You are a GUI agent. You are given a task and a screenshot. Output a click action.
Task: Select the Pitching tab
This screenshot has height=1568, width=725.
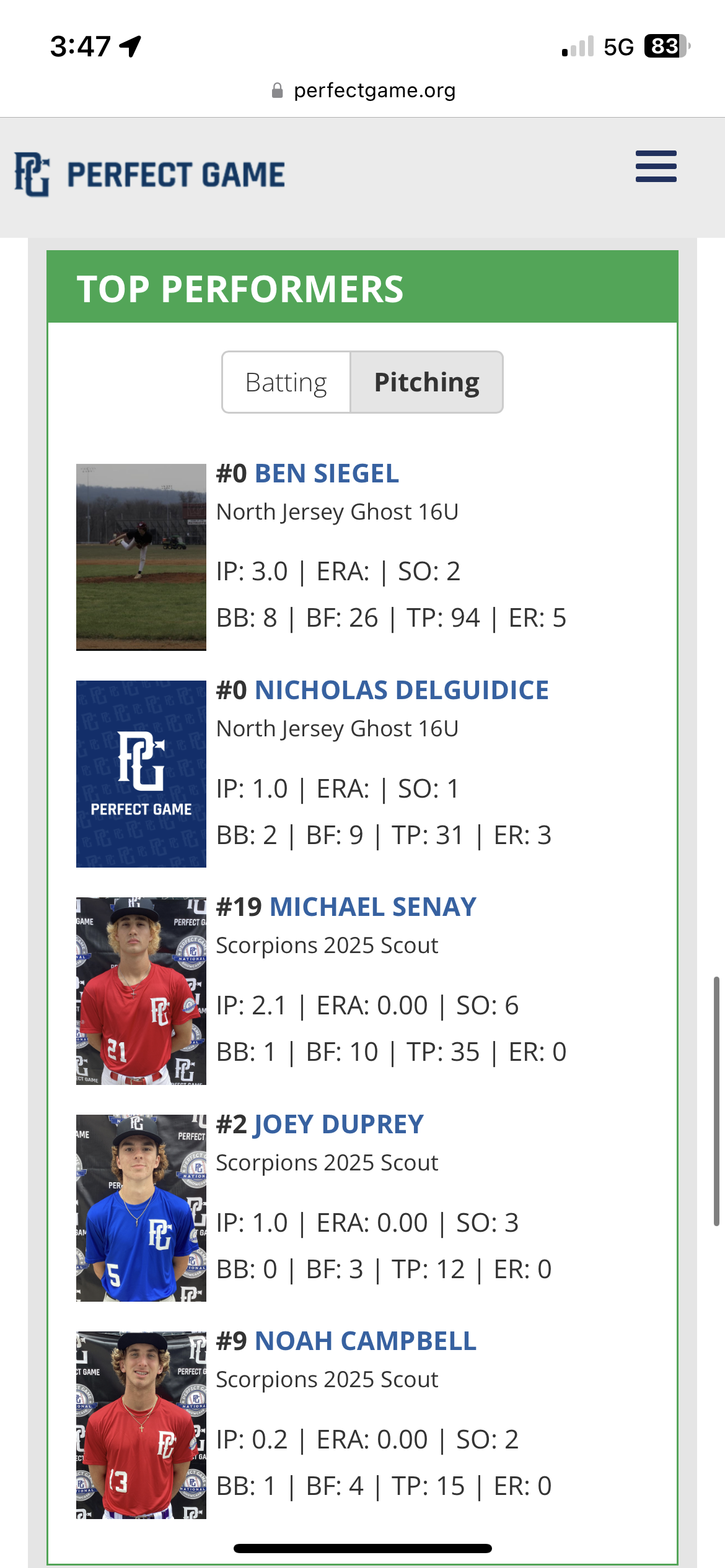tap(426, 382)
